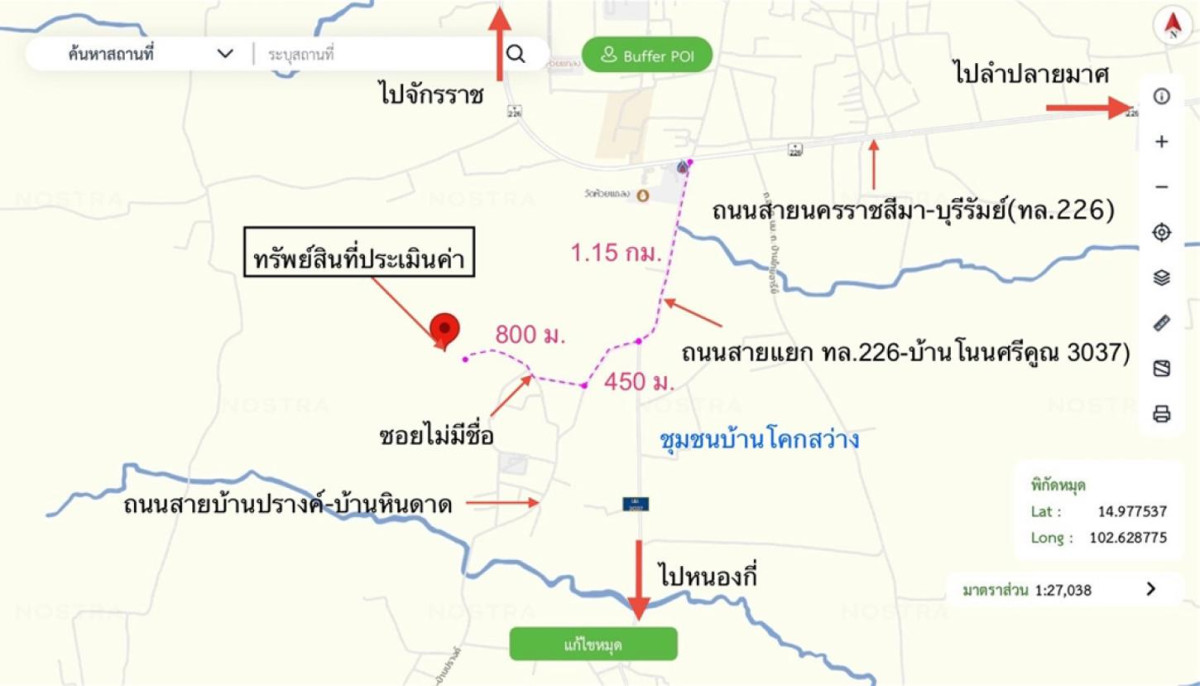Select the ruler measure tool
Viewport: 1200px width, 686px height.
1161,323
